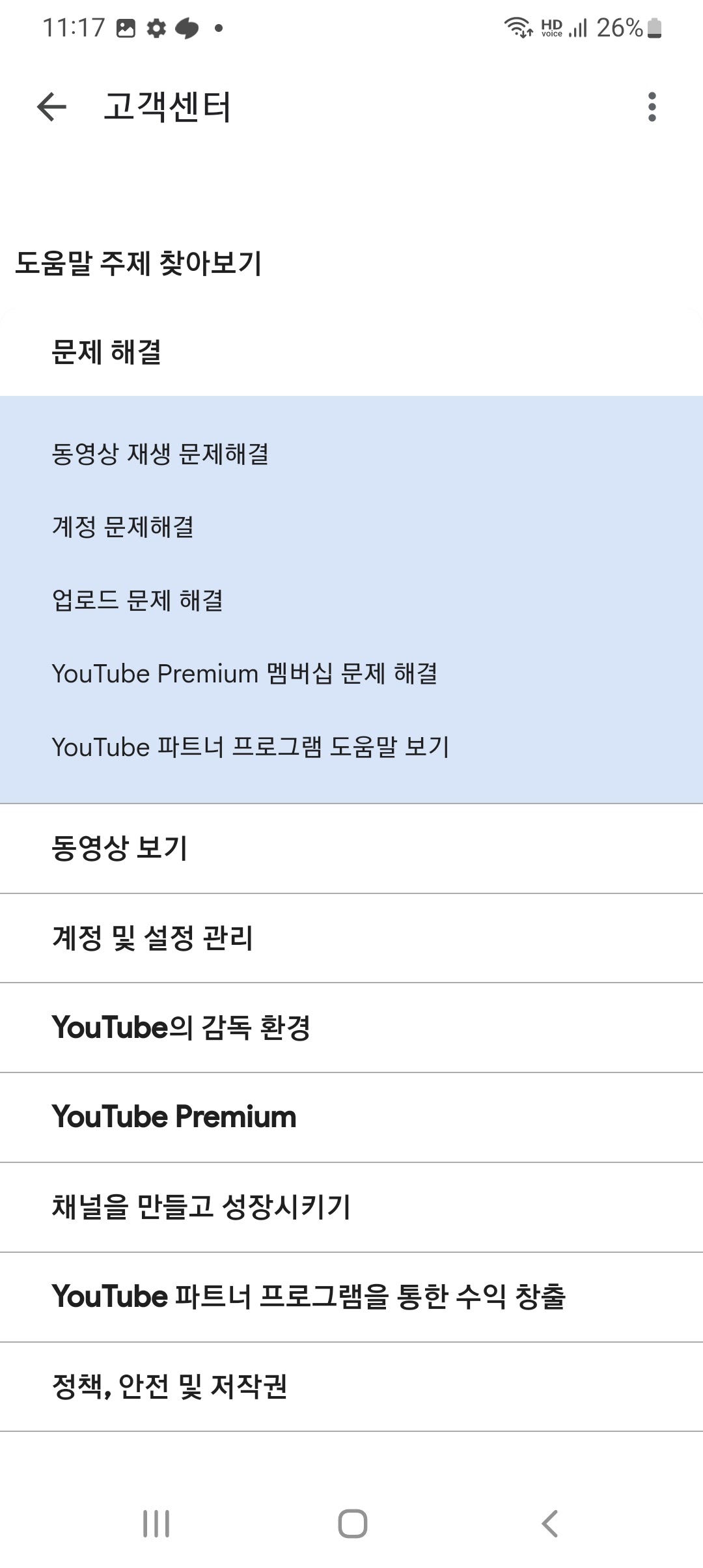Screen dimensions: 703x1568
Task: Open 동영상 재생 문제해결 help topic
Action: (x=163, y=456)
